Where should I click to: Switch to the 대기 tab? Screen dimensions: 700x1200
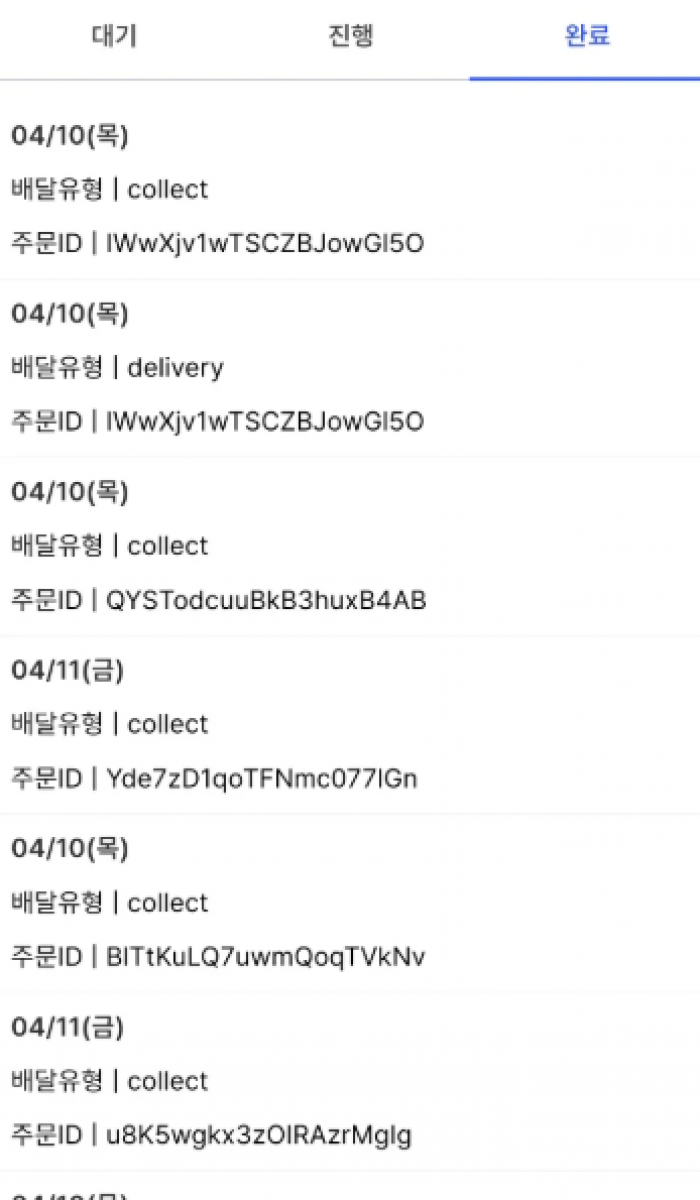pos(115,37)
